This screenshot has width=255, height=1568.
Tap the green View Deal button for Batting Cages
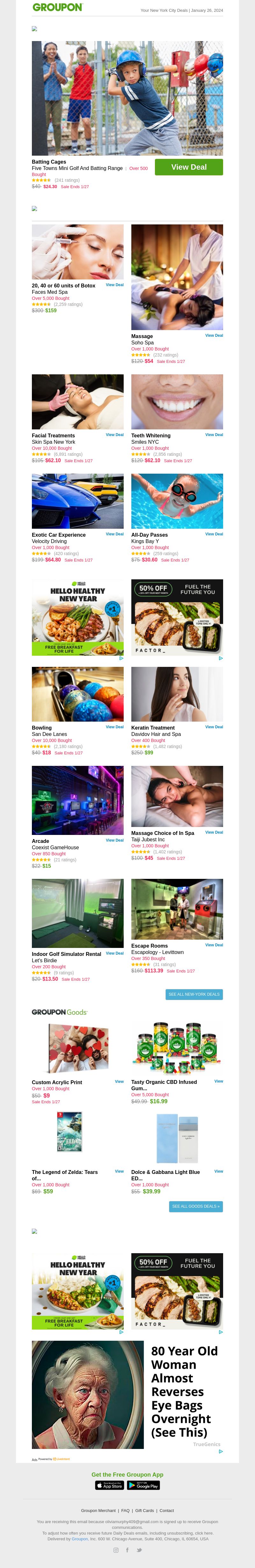pyautogui.click(x=188, y=167)
